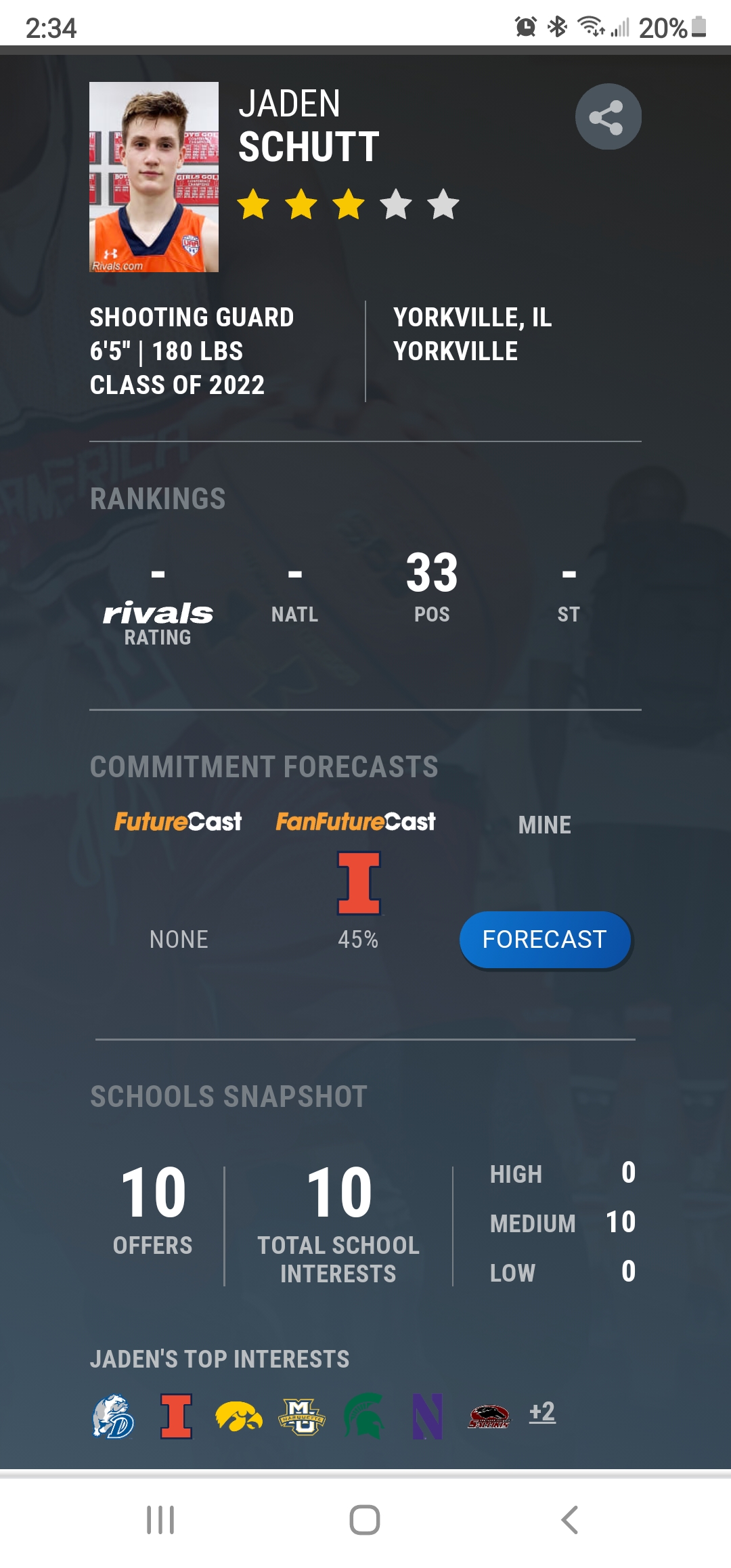
Task: Open the Marquette logo in Top Interests
Action: coord(302,1416)
